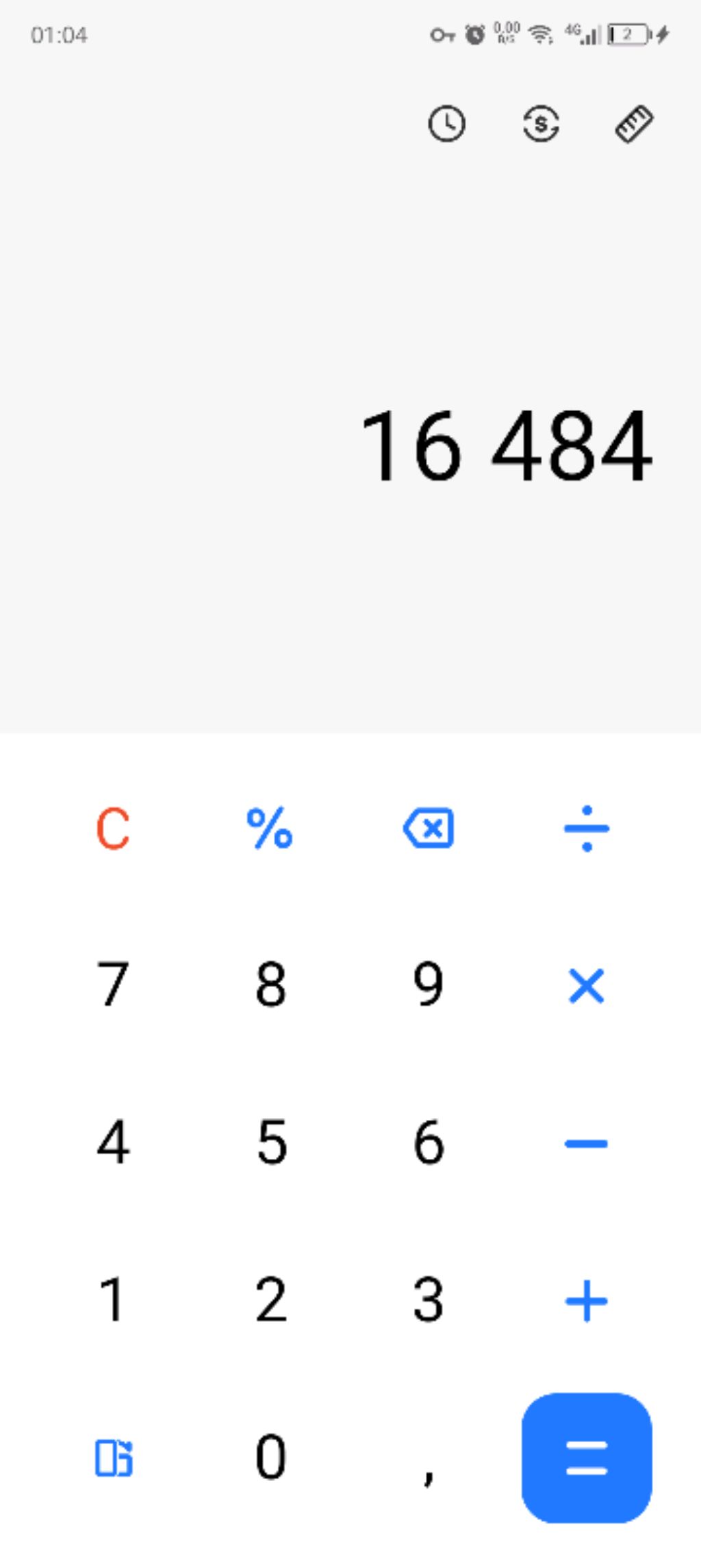
Task: Open calculation history clock icon
Action: pos(446,124)
